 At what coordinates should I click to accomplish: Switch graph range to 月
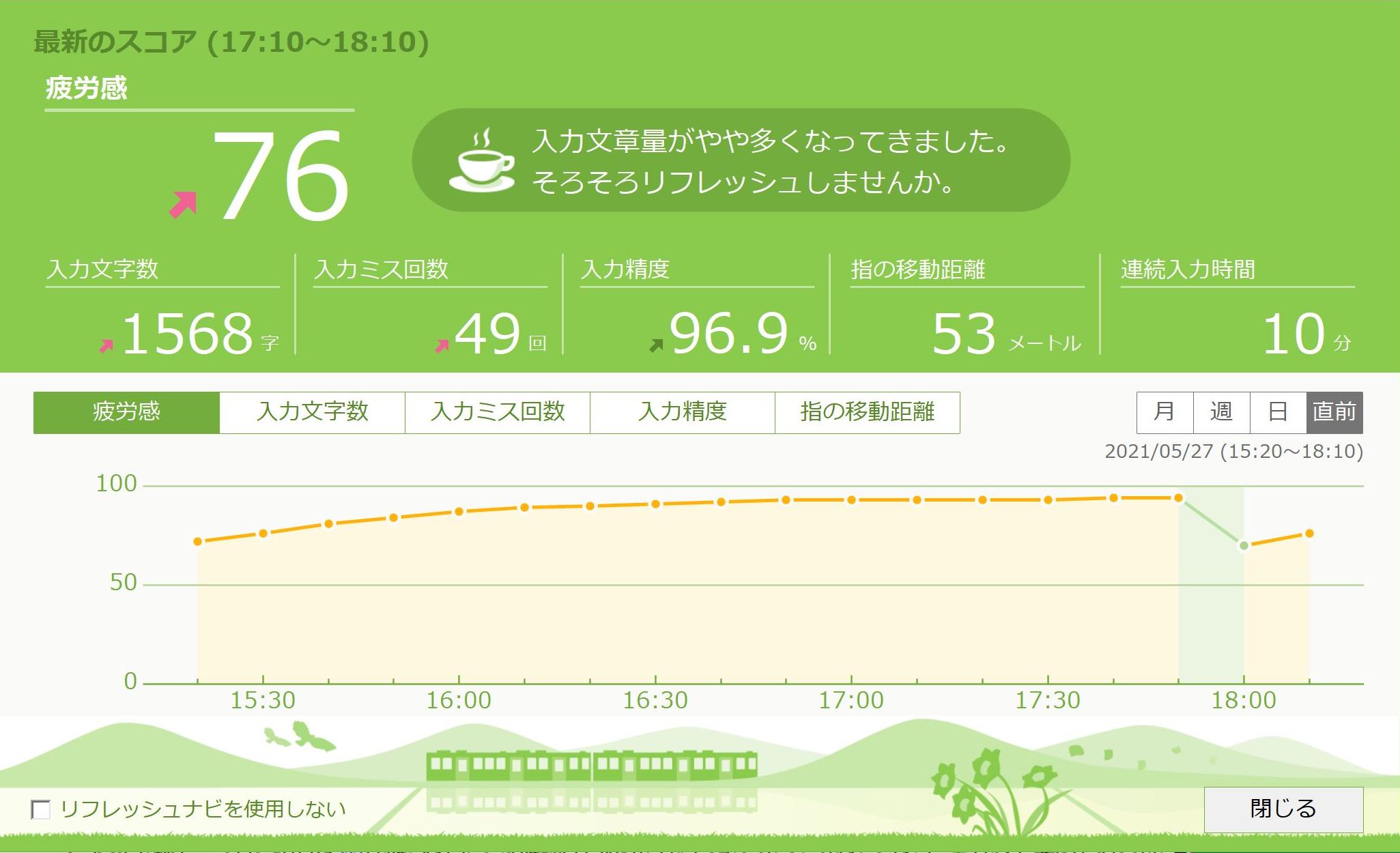pos(1165,412)
